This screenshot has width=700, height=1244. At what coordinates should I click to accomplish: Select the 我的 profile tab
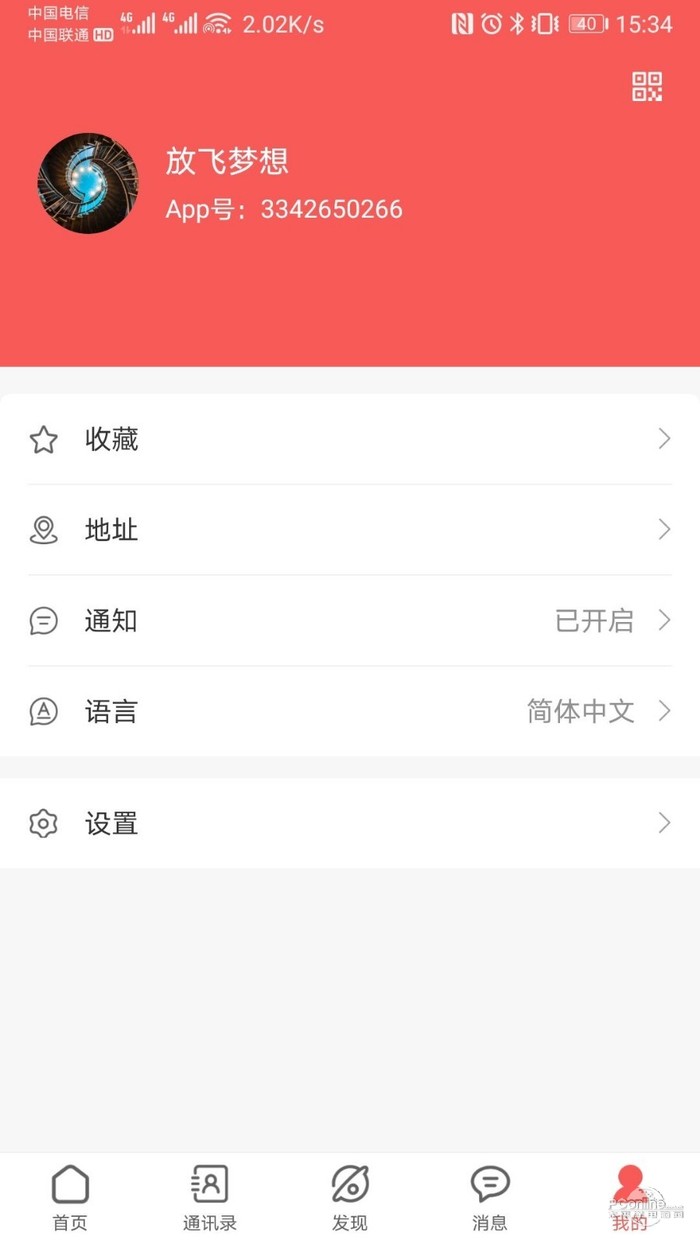click(x=630, y=1197)
